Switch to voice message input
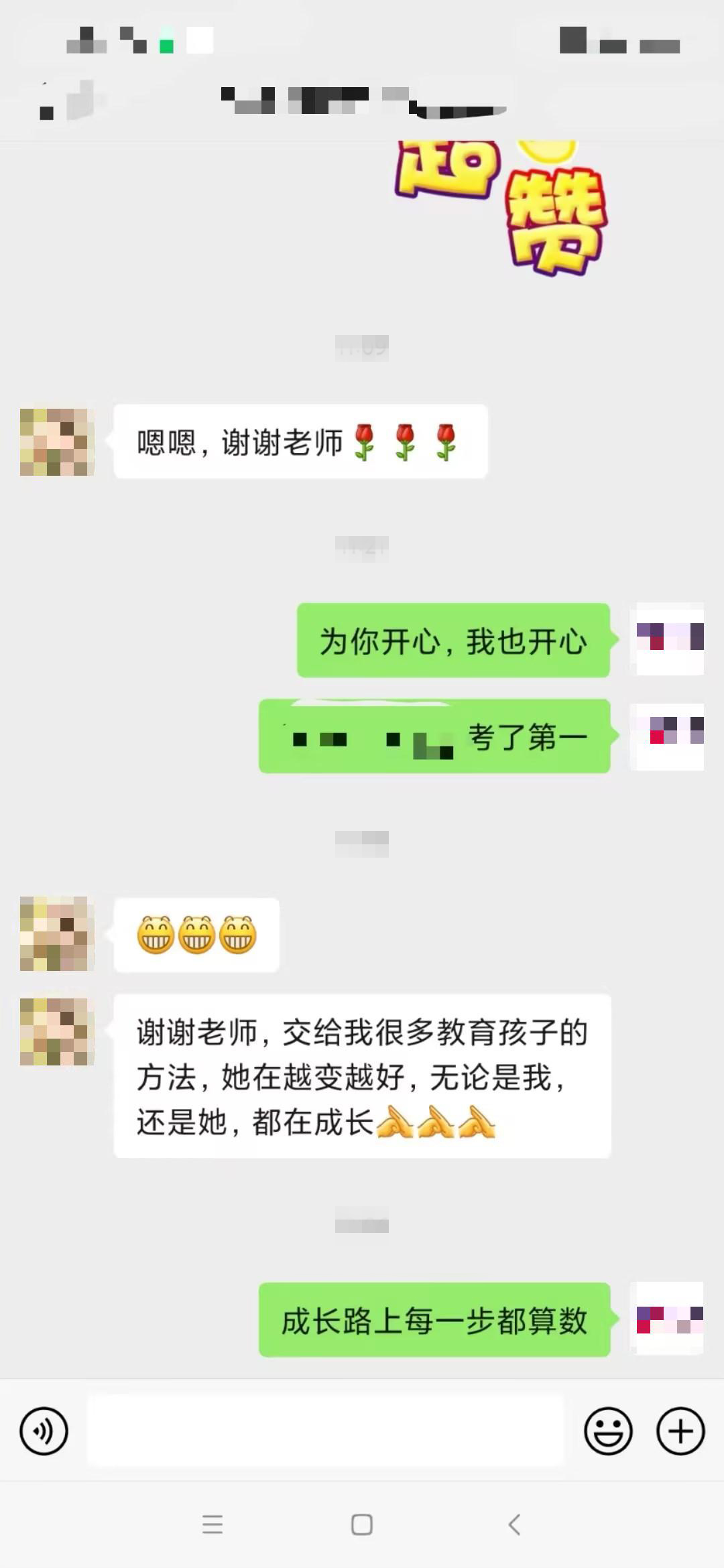Screen dimensions: 724x1568 44,1431
